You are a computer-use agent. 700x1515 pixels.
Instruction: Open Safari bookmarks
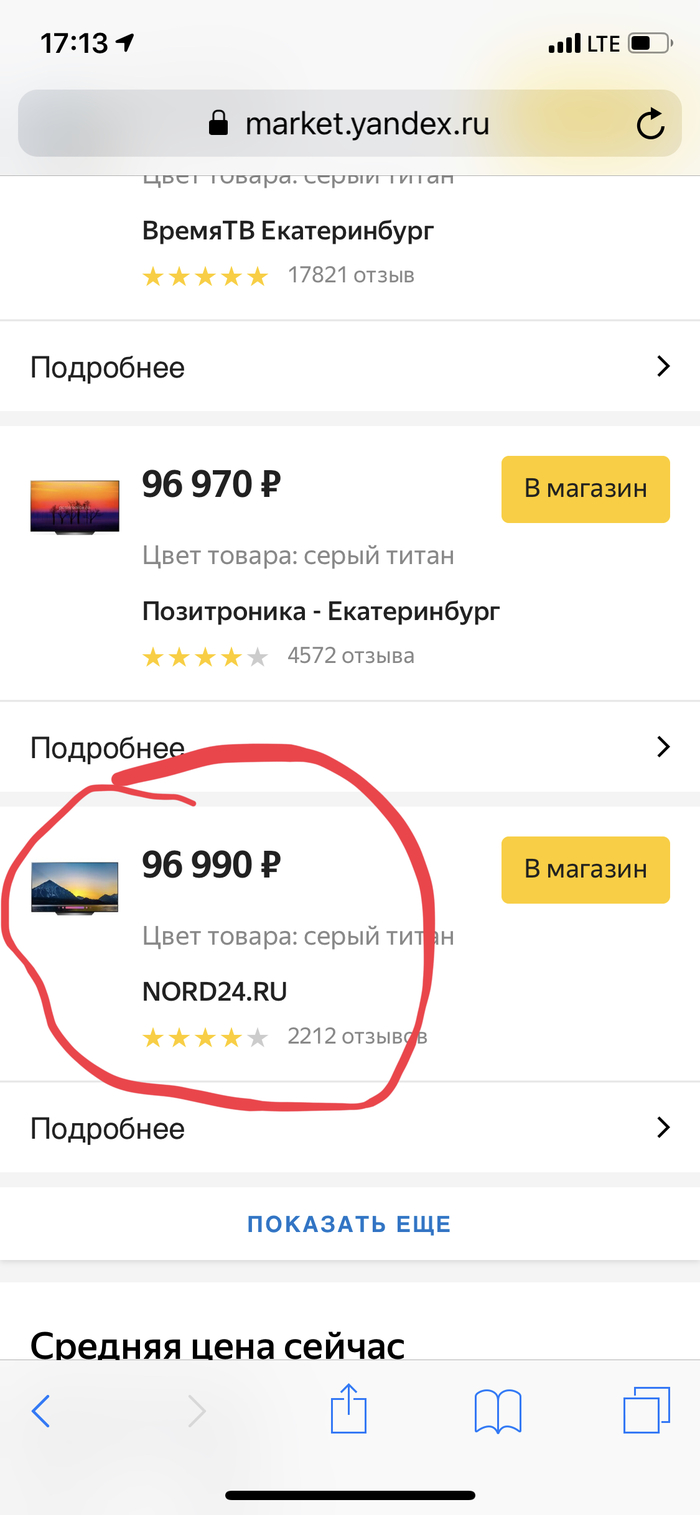tap(498, 1411)
